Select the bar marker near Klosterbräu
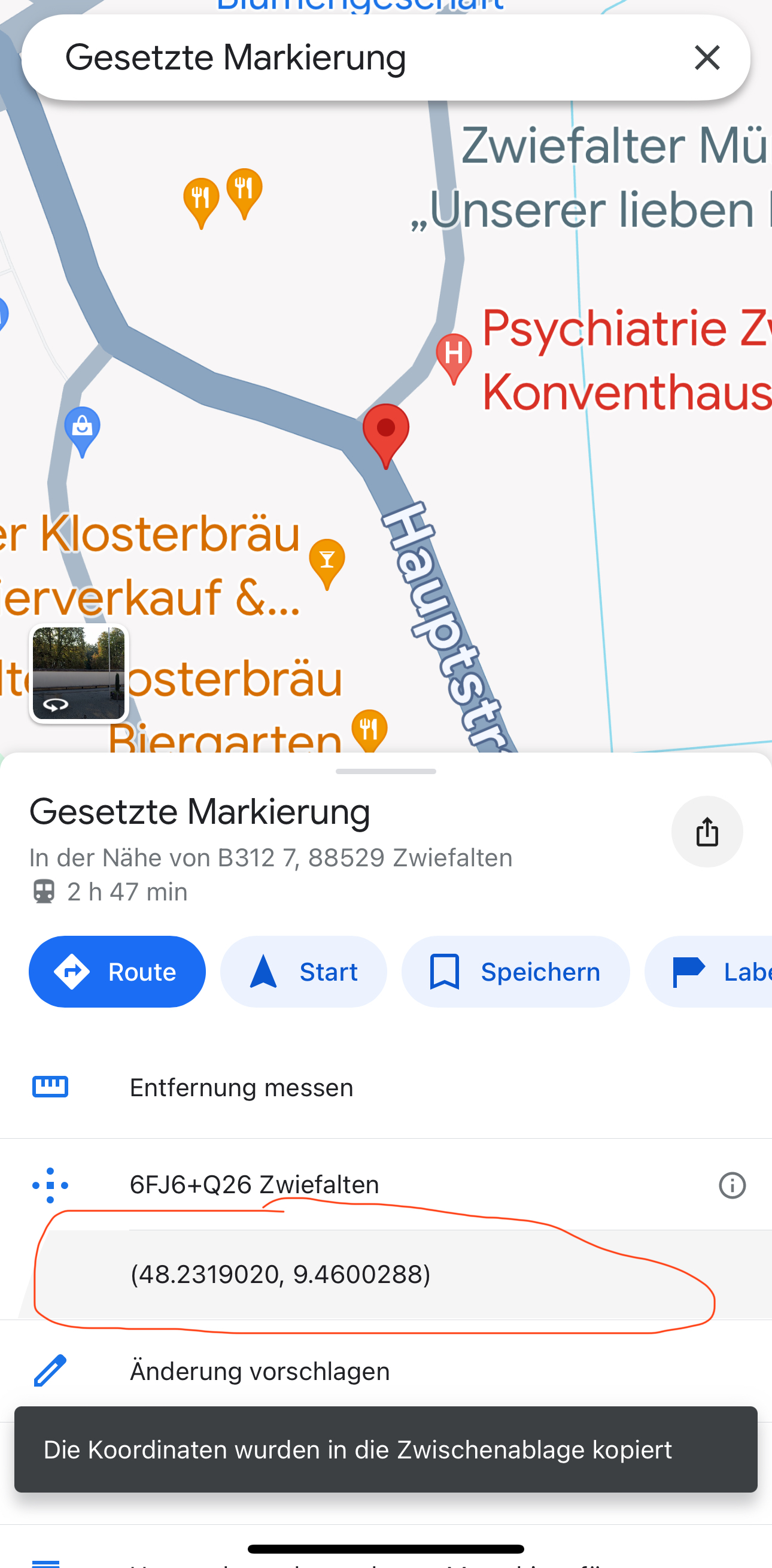772x1568 pixels. pyautogui.click(x=327, y=560)
